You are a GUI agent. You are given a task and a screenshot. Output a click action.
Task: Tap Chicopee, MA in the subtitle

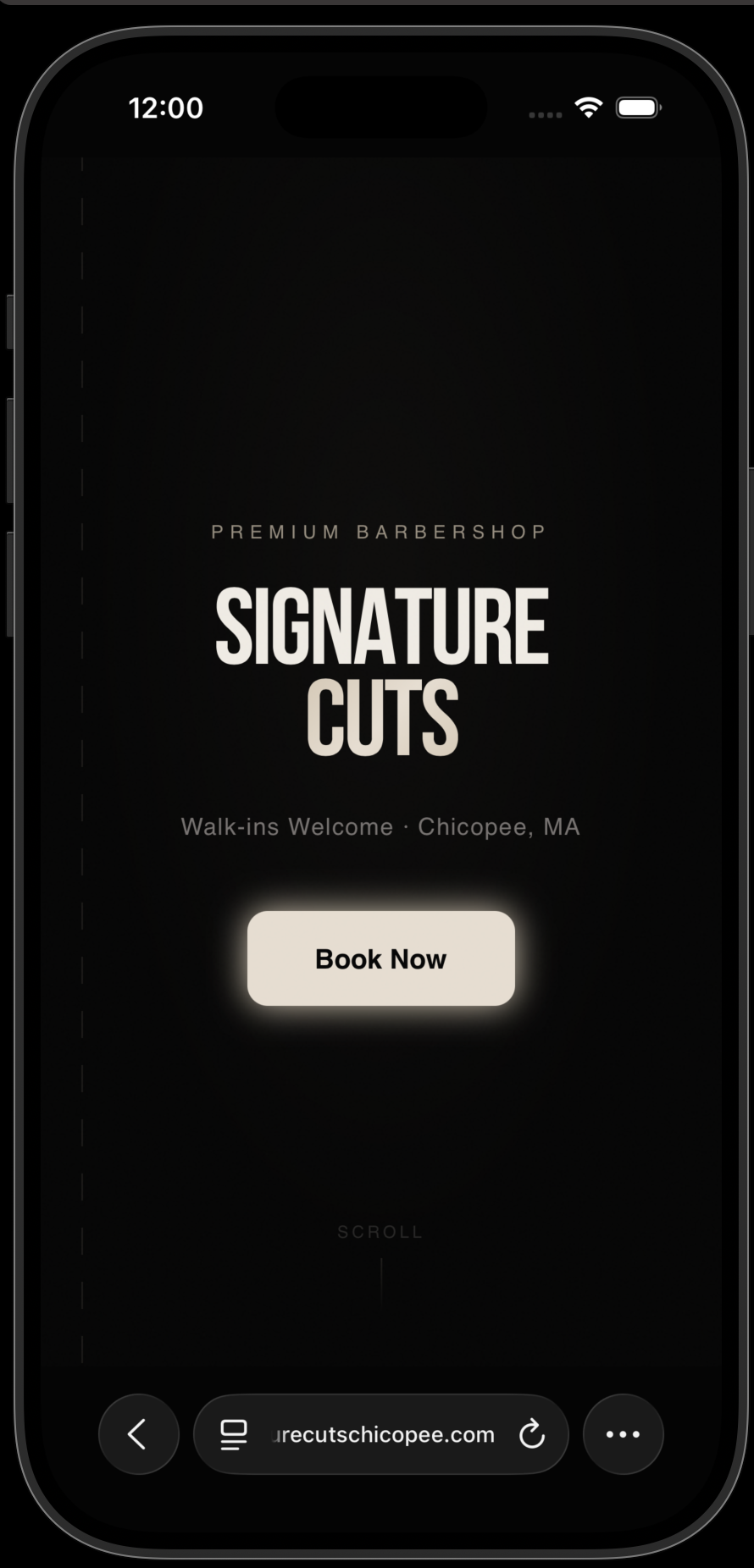tap(498, 826)
